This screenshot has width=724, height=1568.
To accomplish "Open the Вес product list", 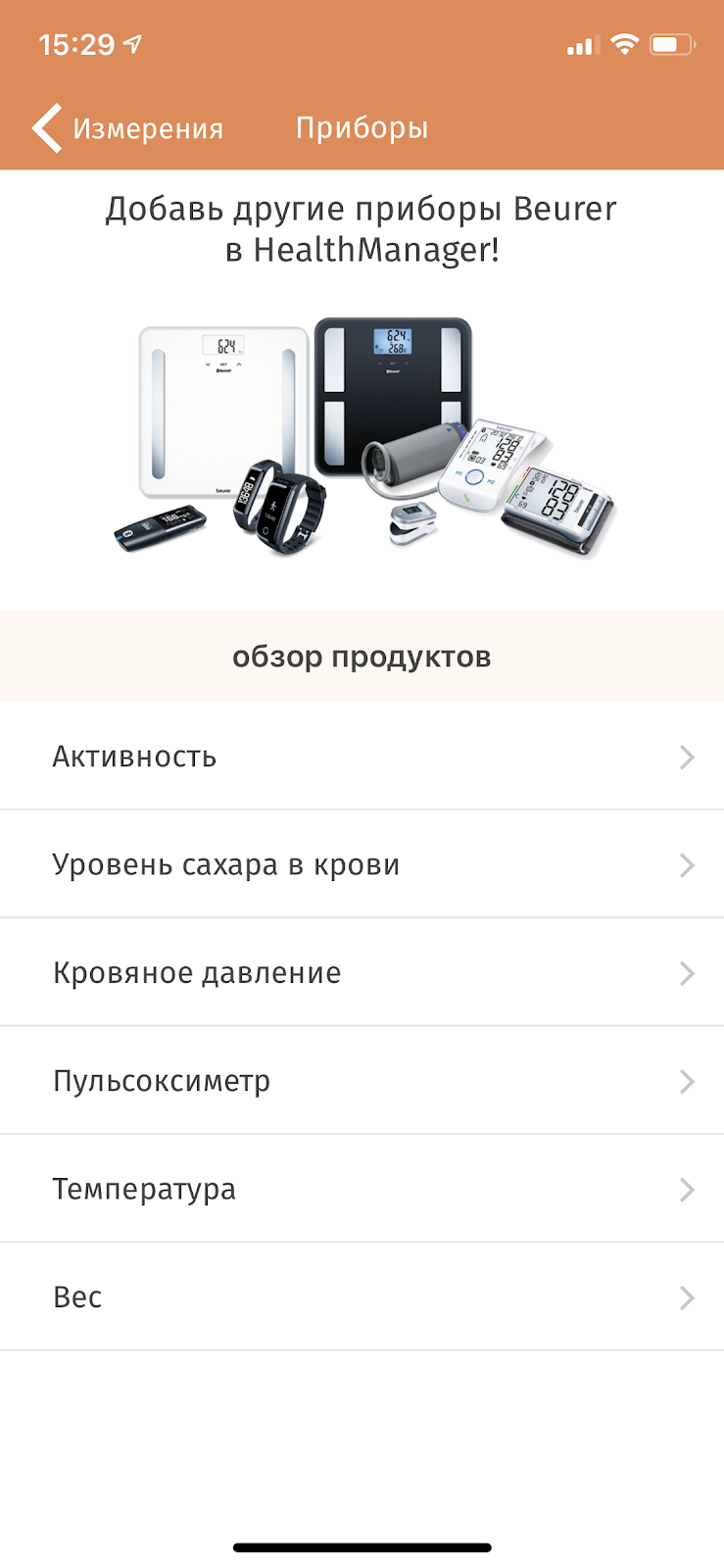I will coord(362,1297).
